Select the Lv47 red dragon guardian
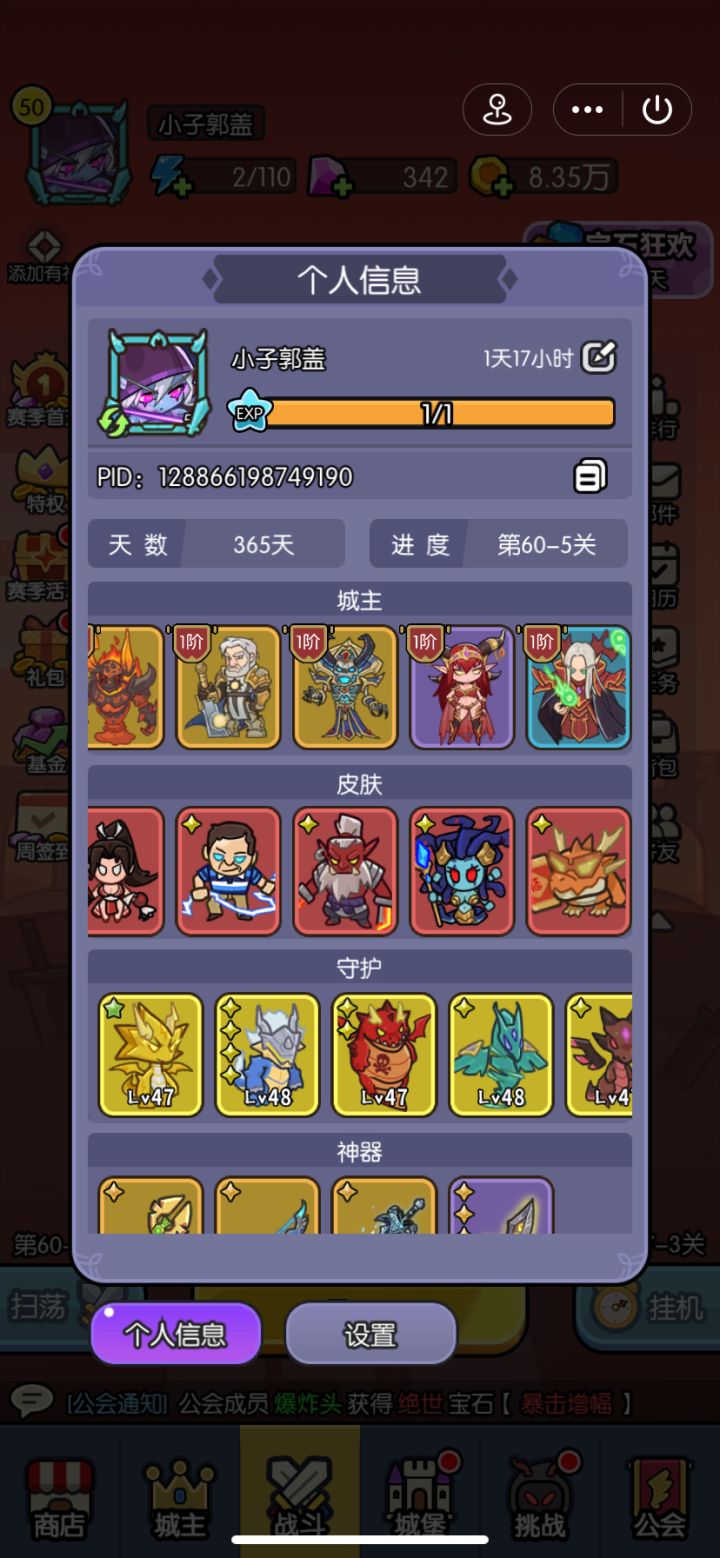Viewport: 720px width, 1558px height. point(383,1053)
